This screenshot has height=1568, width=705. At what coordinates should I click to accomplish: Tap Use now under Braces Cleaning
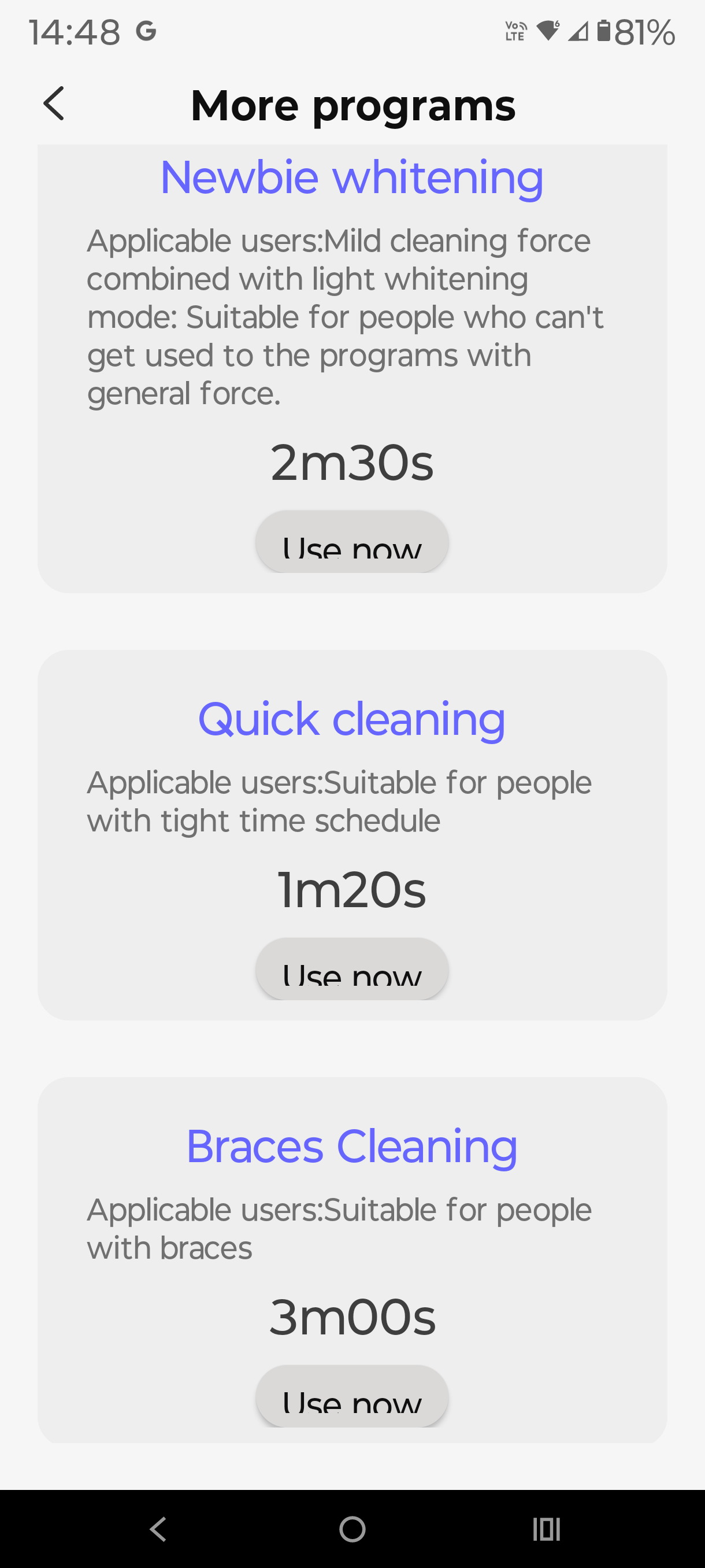[351, 1396]
